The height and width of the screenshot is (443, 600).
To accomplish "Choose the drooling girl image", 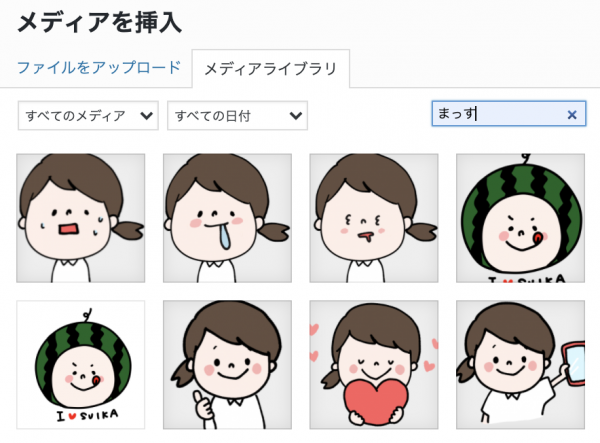I will (228, 218).
